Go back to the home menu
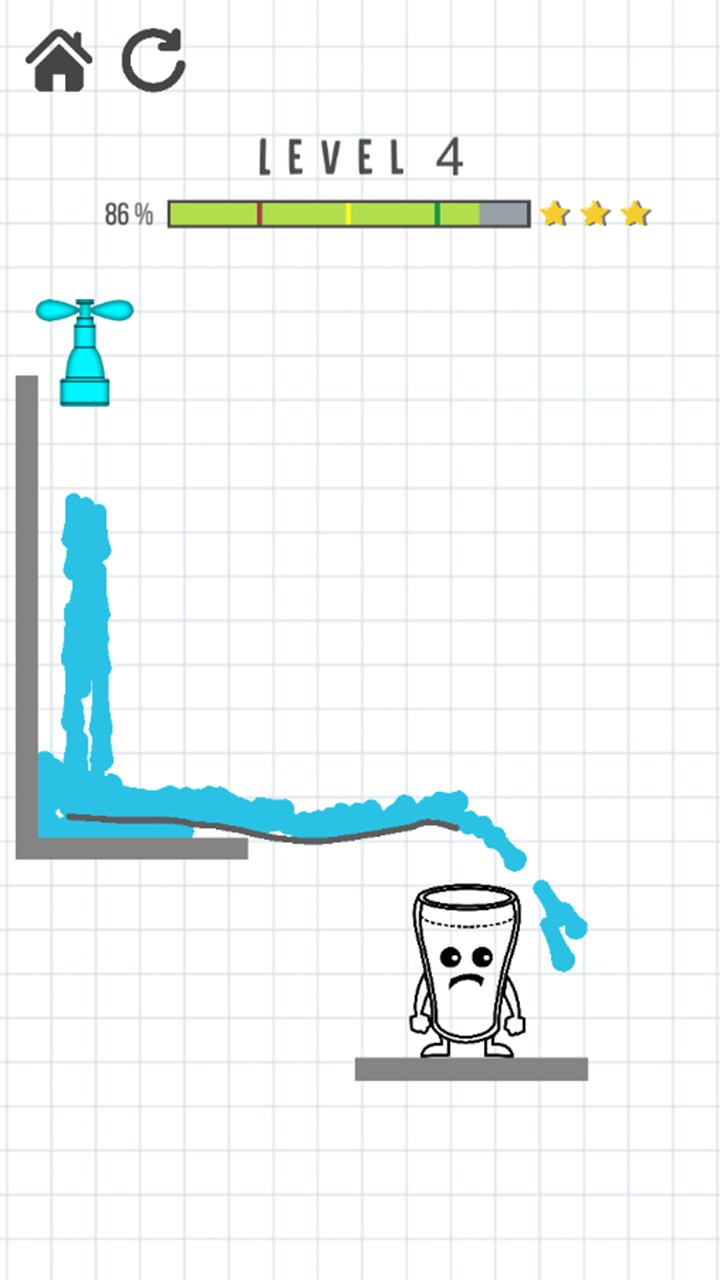The height and width of the screenshot is (1280, 720). [58, 61]
